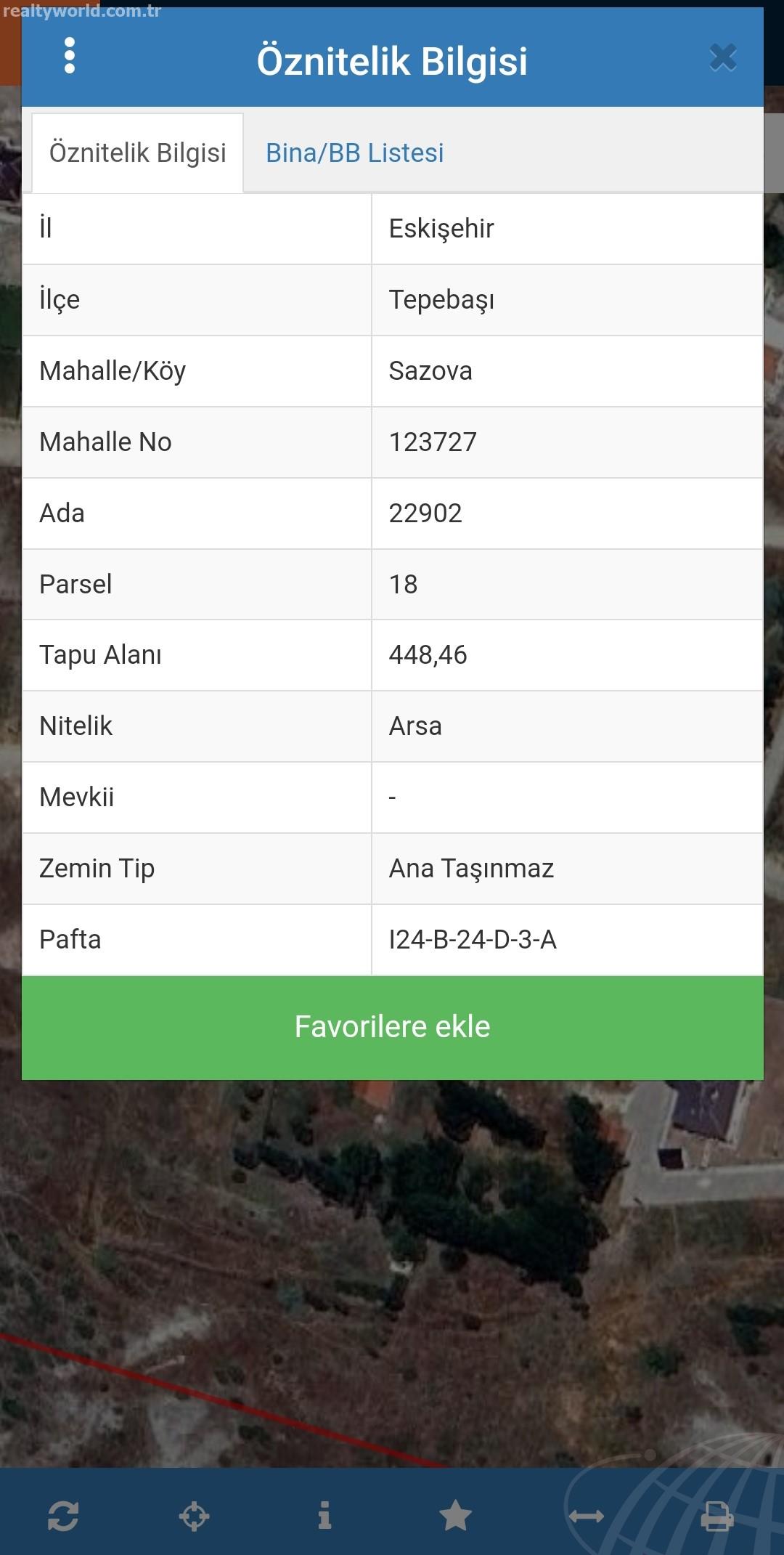Tap Favorilere ekle to save this parcel
Viewport: 784px width, 1555px height.
[393, 1027]
